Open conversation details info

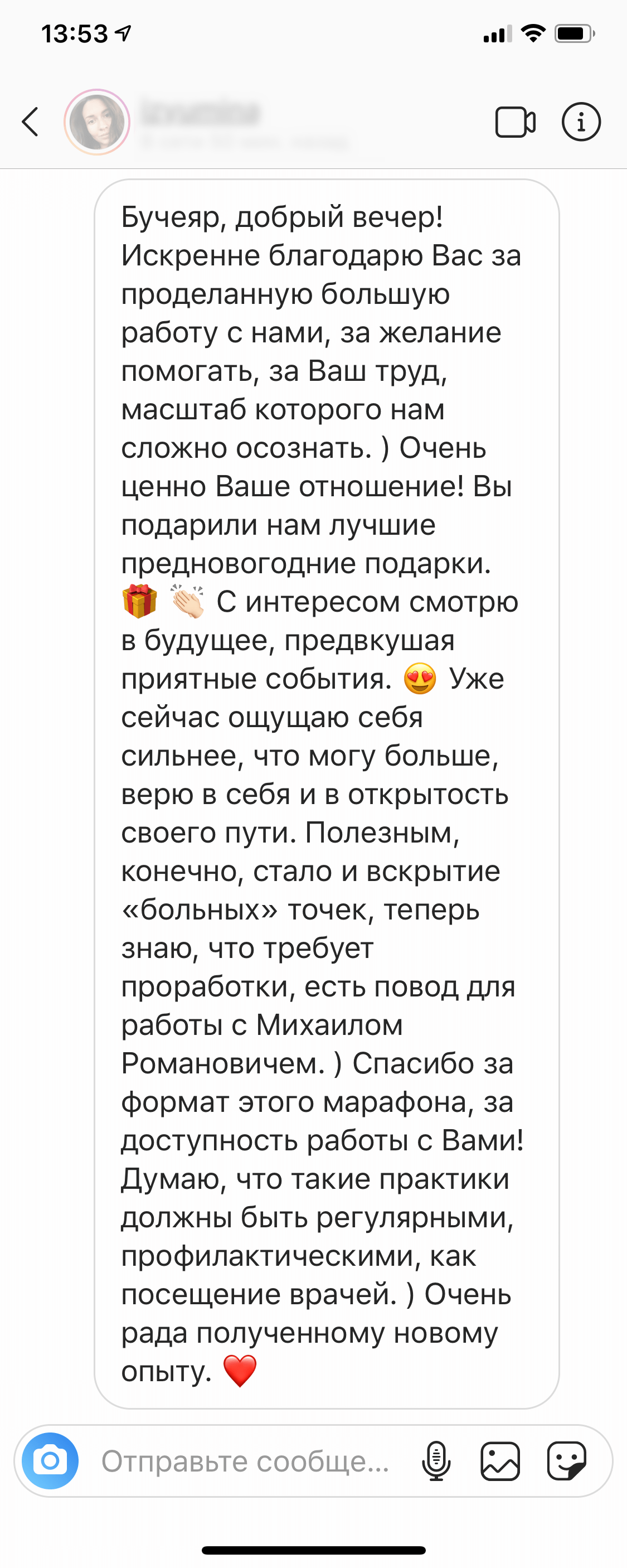(581, 122)
